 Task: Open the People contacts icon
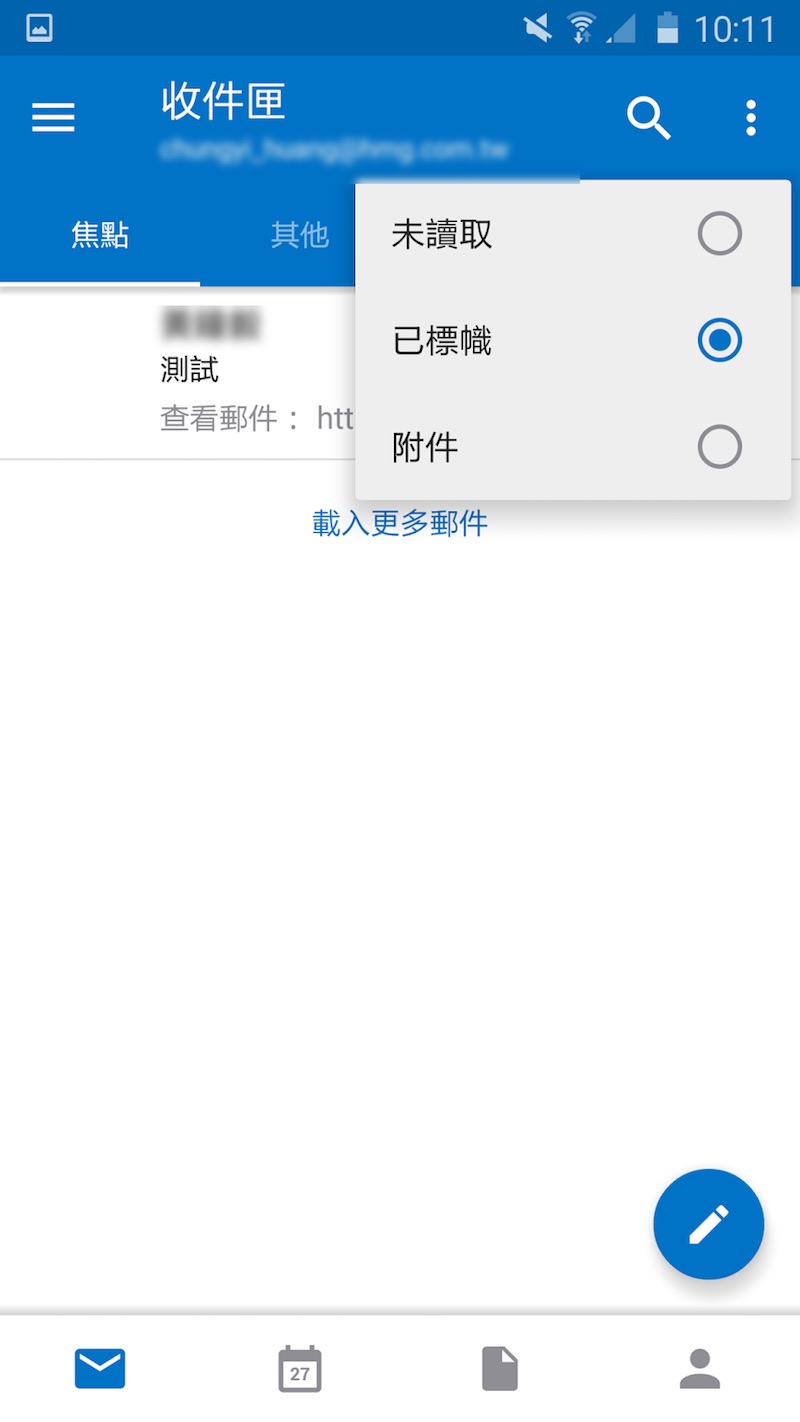click(699, 1369)
